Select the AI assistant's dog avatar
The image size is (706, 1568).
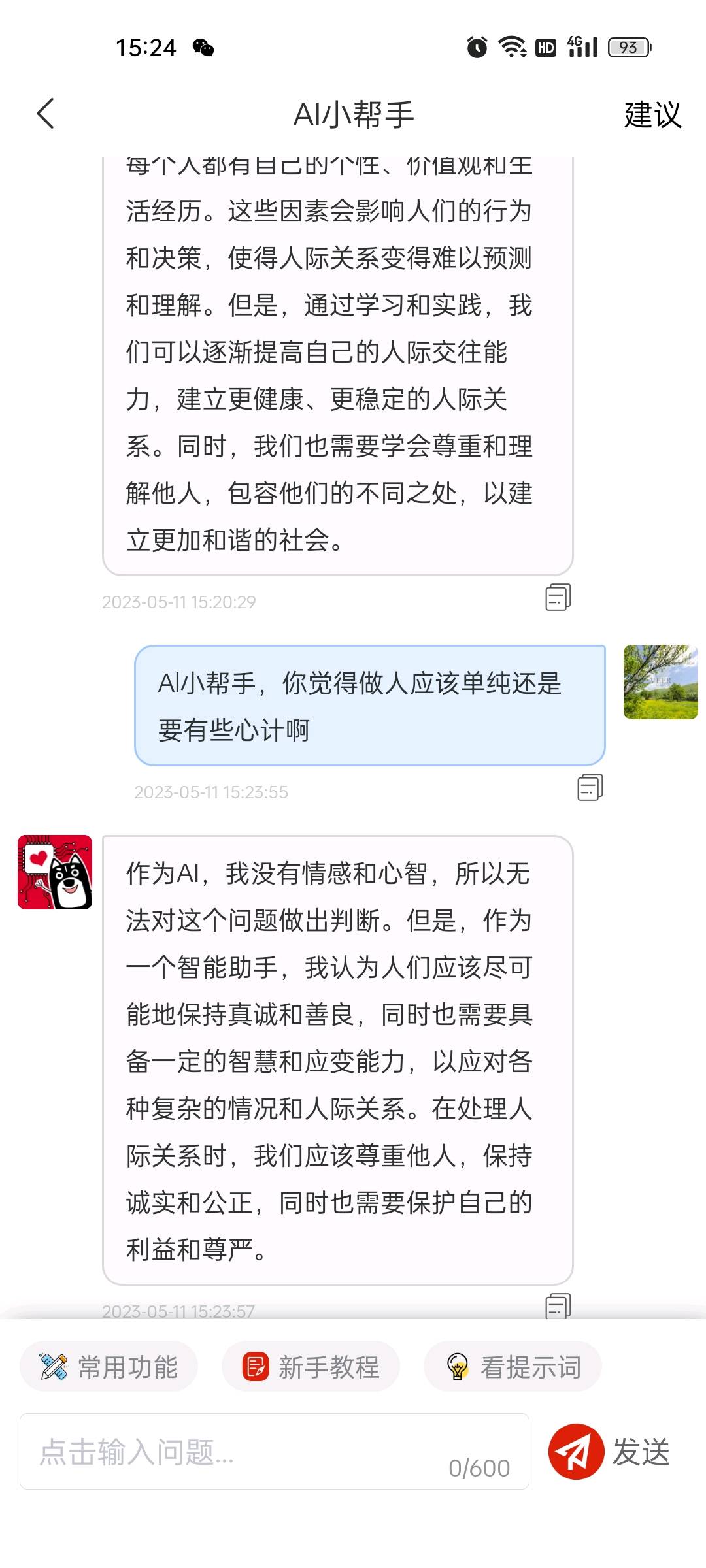pyautogui.click(x=56, y=874)
